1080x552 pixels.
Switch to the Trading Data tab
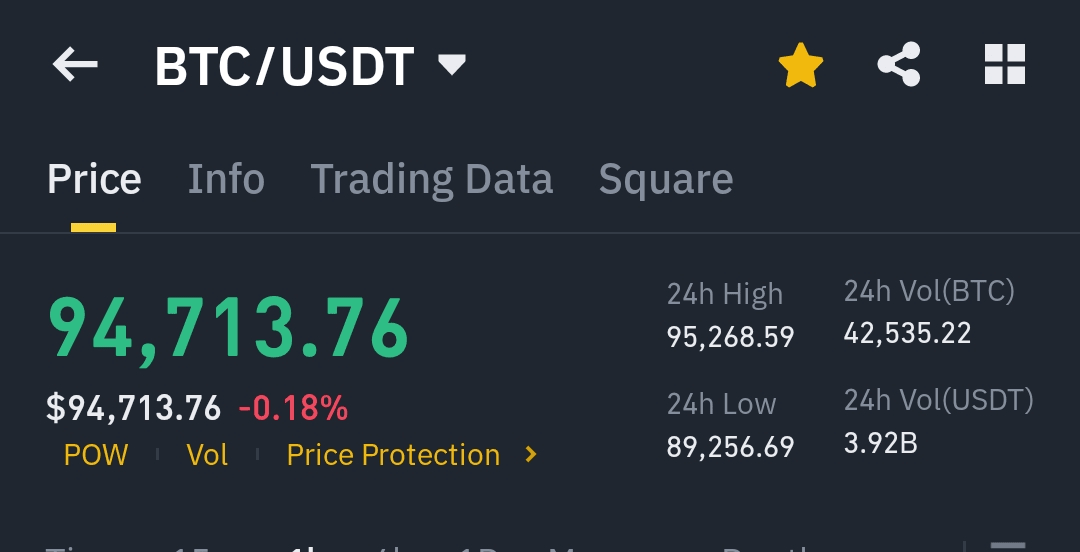[x=431, y=180]
